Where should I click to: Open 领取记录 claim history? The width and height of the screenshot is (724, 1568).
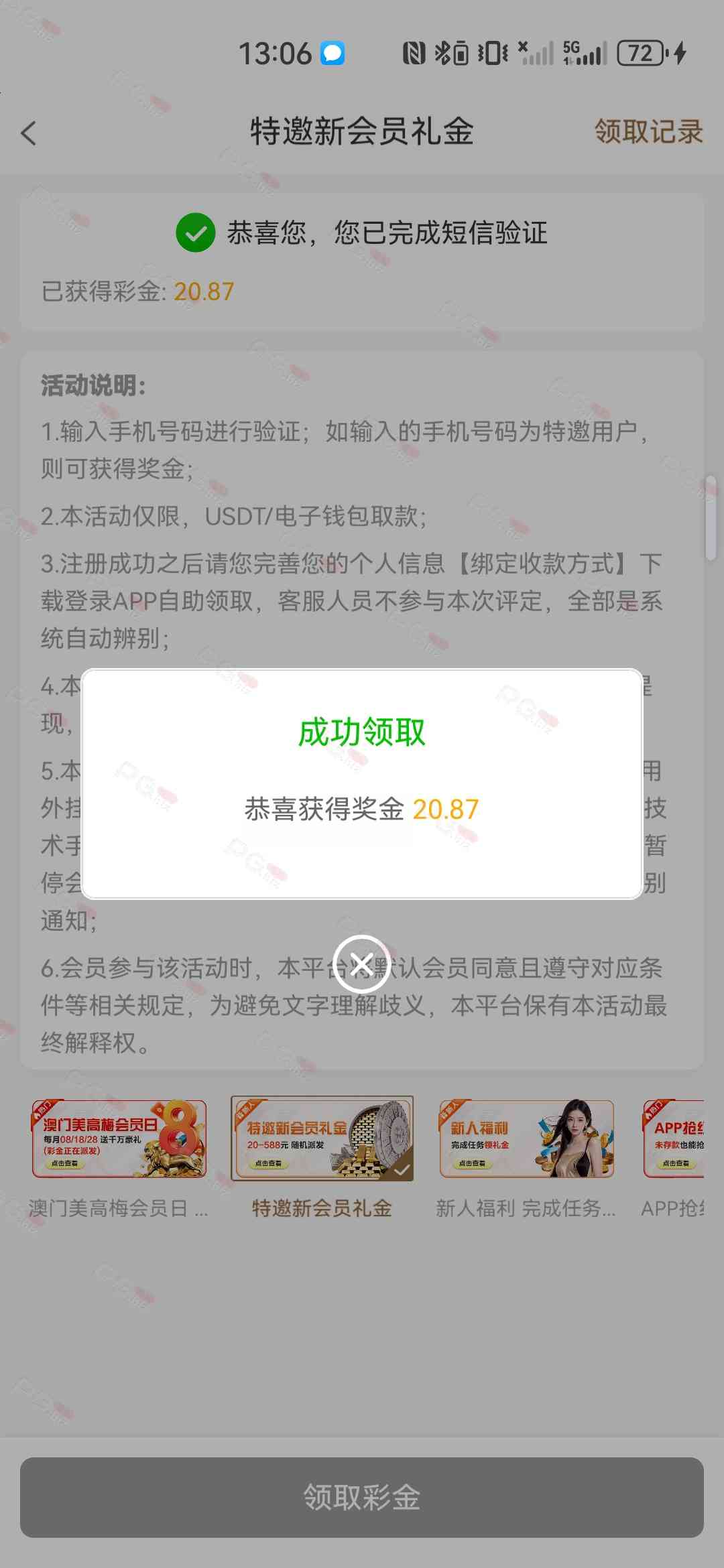click(648, 131)
